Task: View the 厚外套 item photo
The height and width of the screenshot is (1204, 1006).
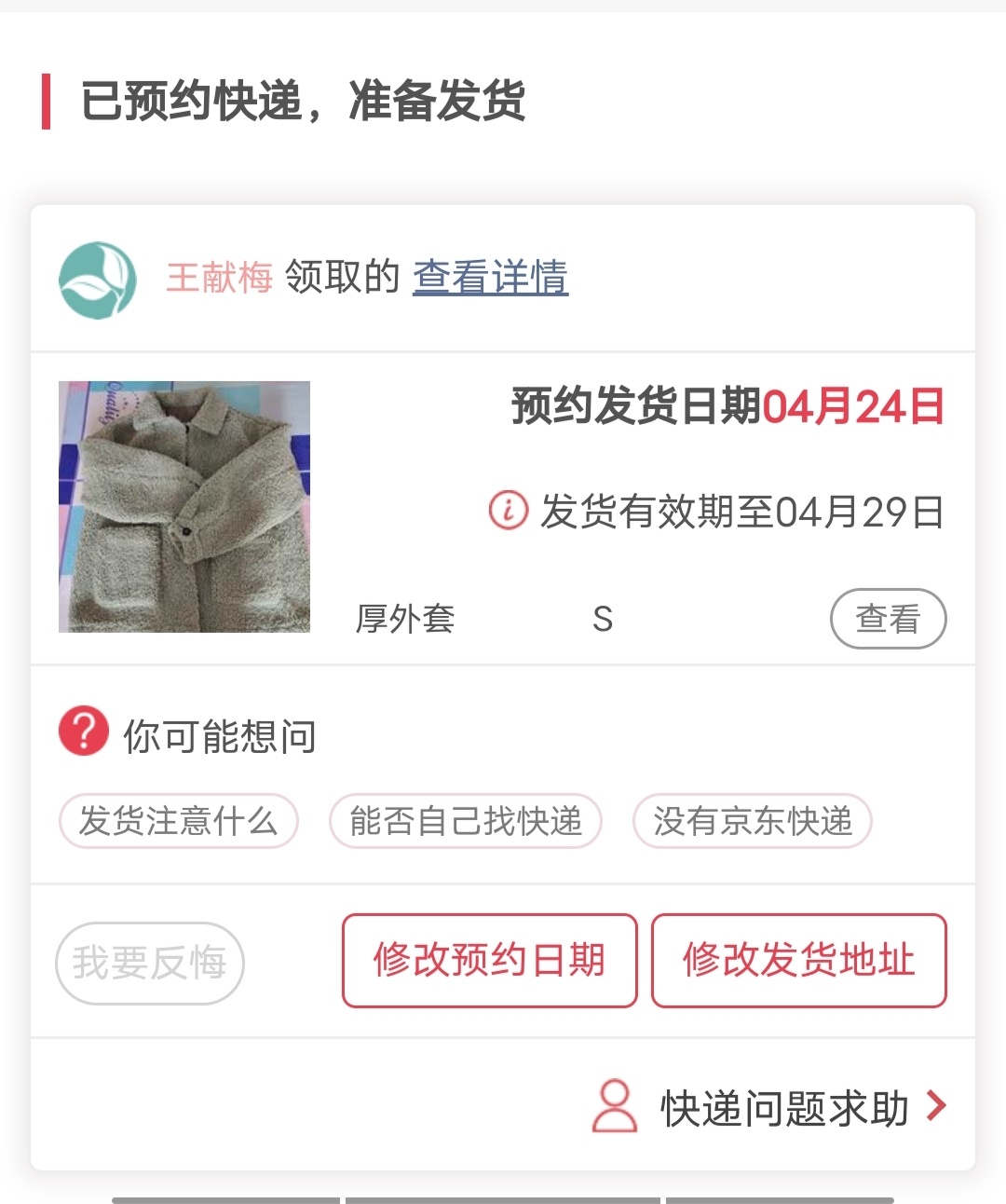Action: [x=184, y=507]
